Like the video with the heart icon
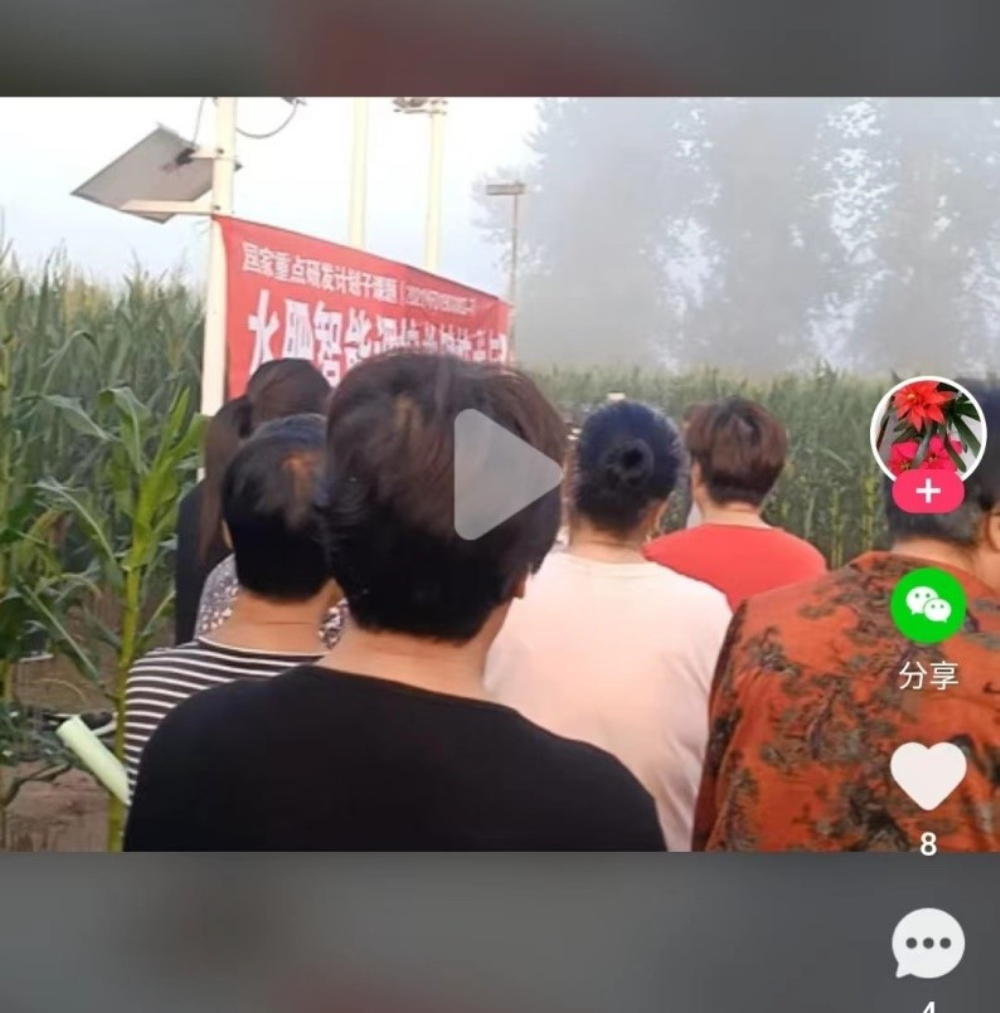Viewport: 1000px width, 1013px height. [x=928, y=775]
